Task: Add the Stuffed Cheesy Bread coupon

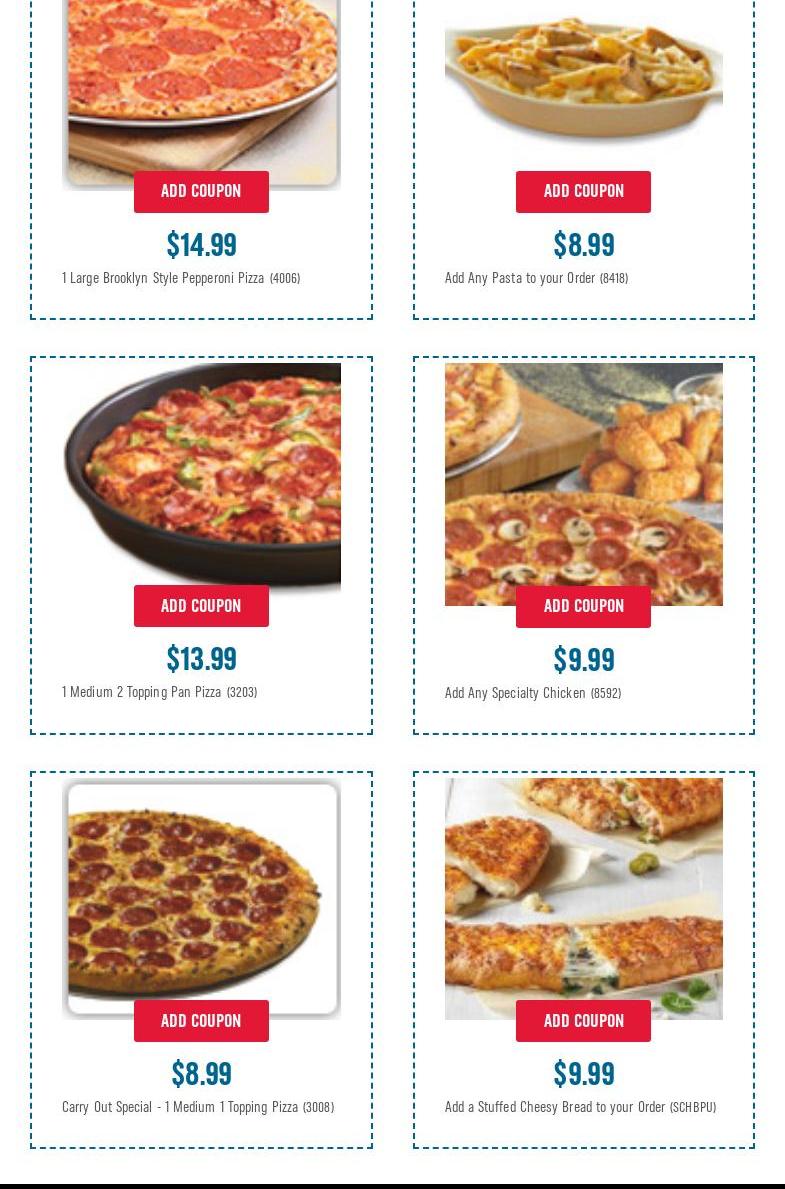Action: 583,1021
